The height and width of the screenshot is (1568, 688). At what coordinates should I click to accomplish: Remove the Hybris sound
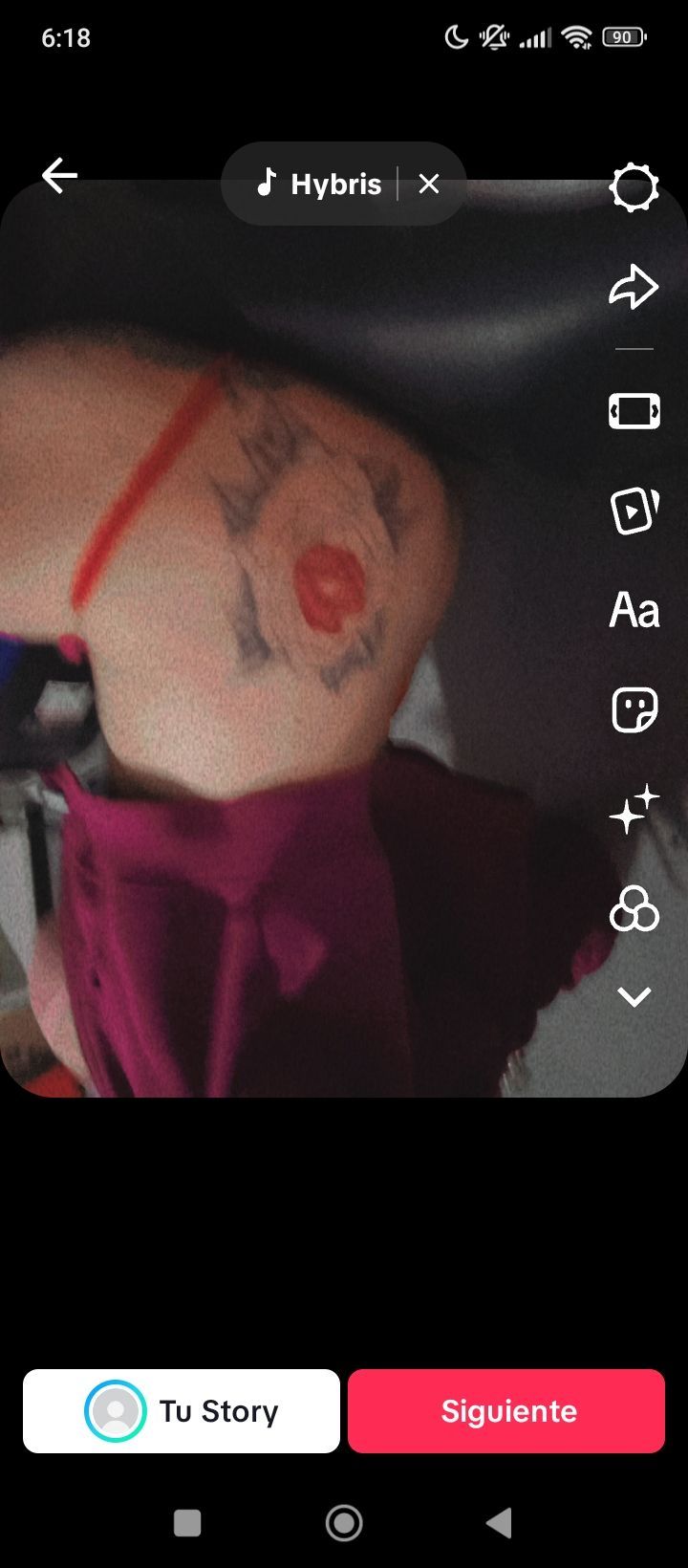(x=429, y=184)
